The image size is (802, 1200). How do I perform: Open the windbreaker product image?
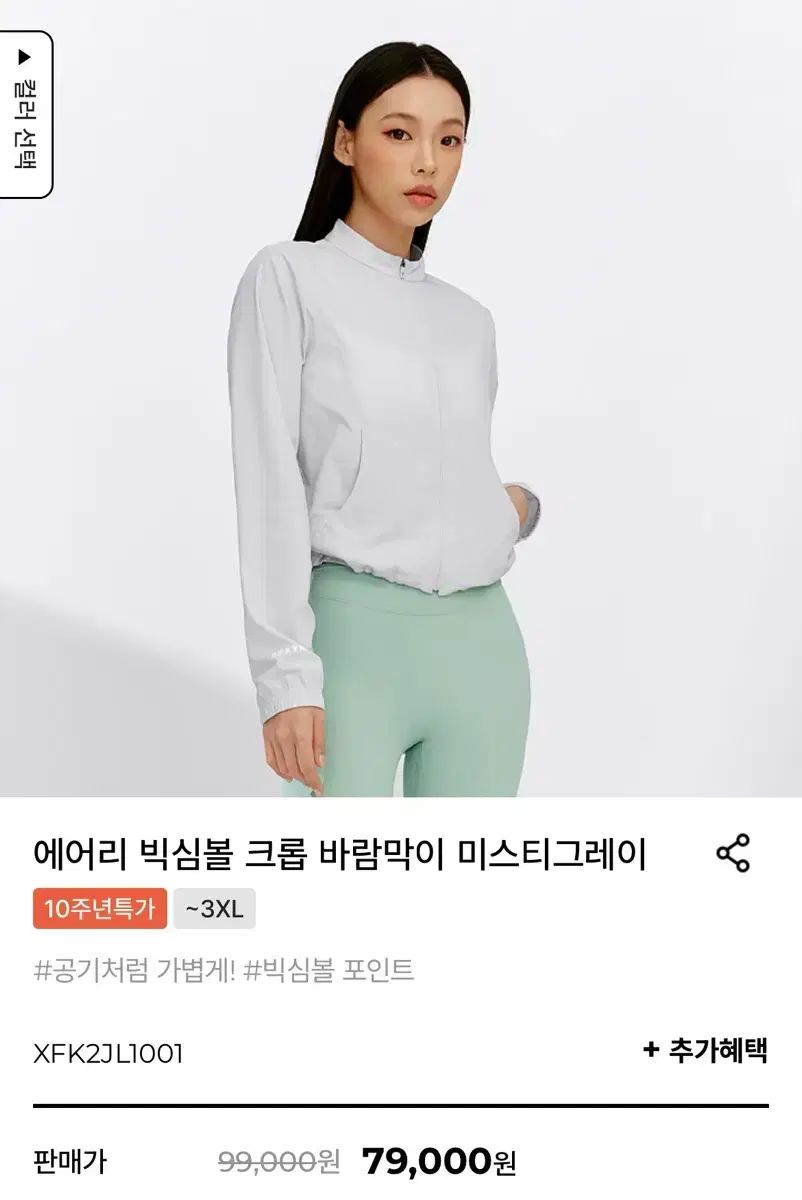(x=400, y=420)
